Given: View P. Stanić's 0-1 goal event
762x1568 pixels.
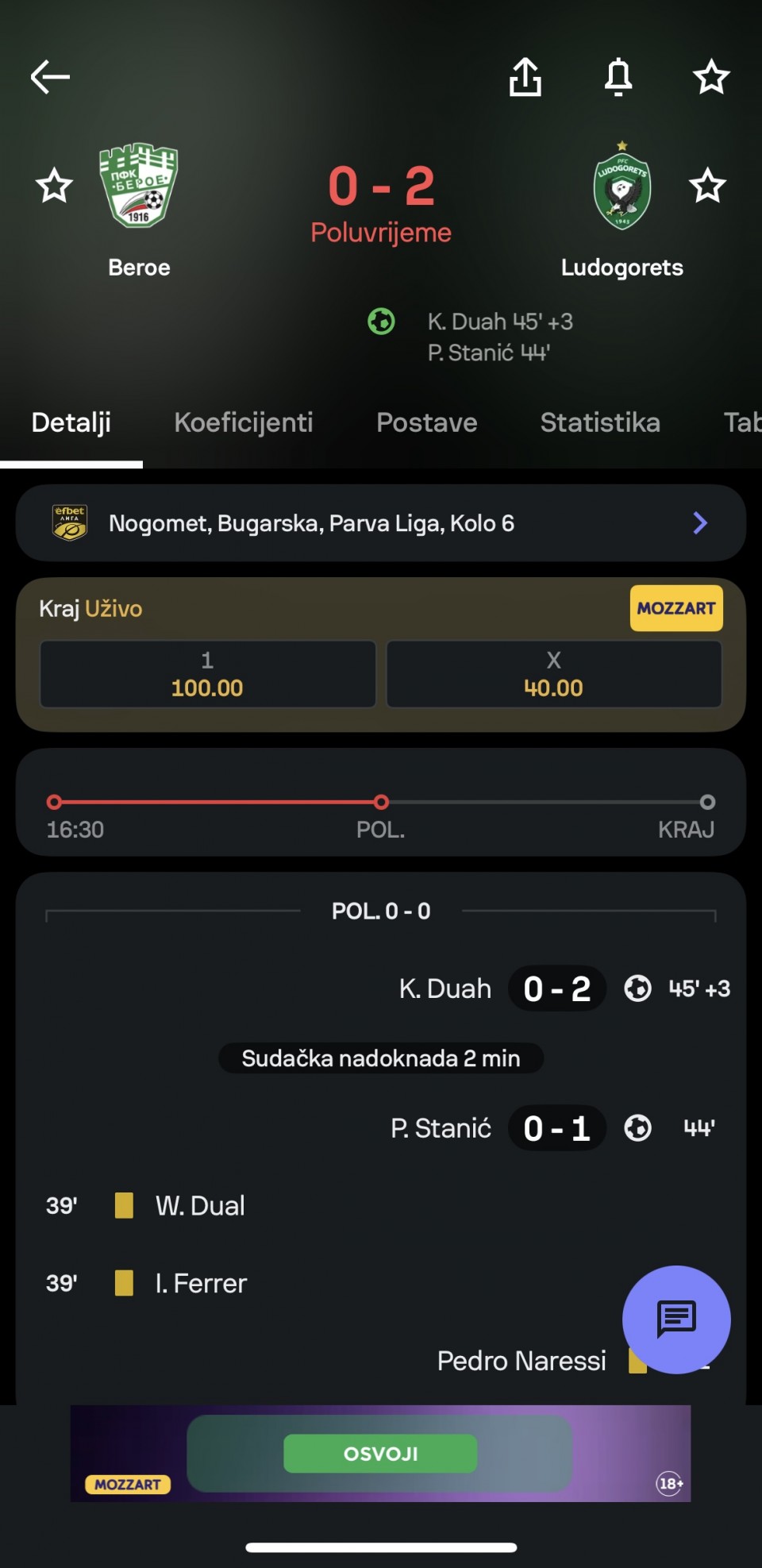Looking at the screenshot, I should click(556, 1128).
